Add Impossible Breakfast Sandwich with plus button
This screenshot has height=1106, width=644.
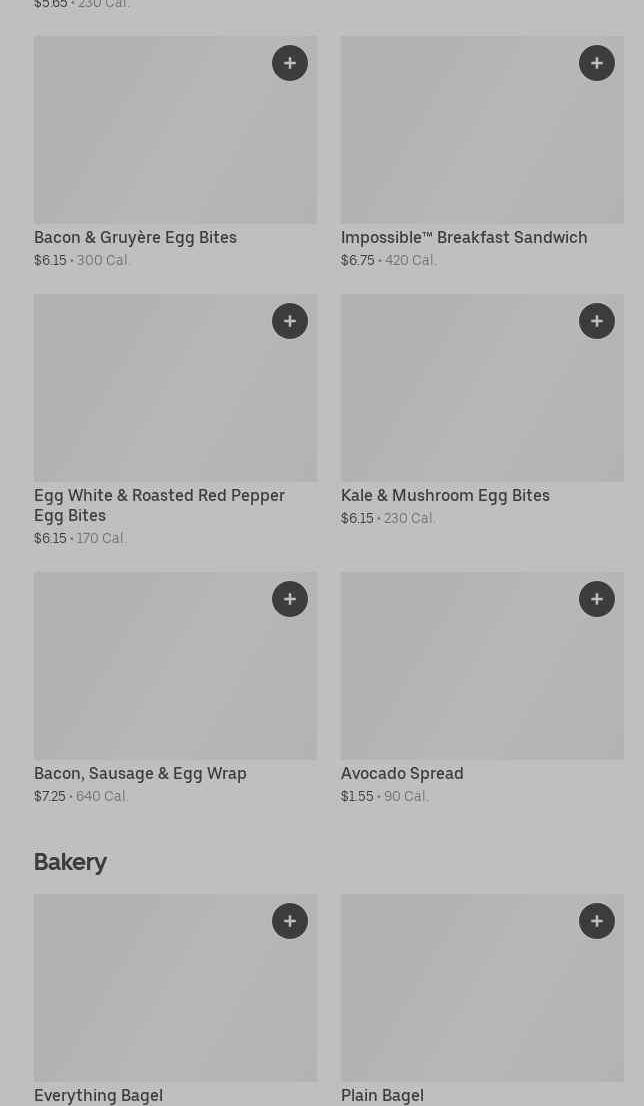(597, 63)
